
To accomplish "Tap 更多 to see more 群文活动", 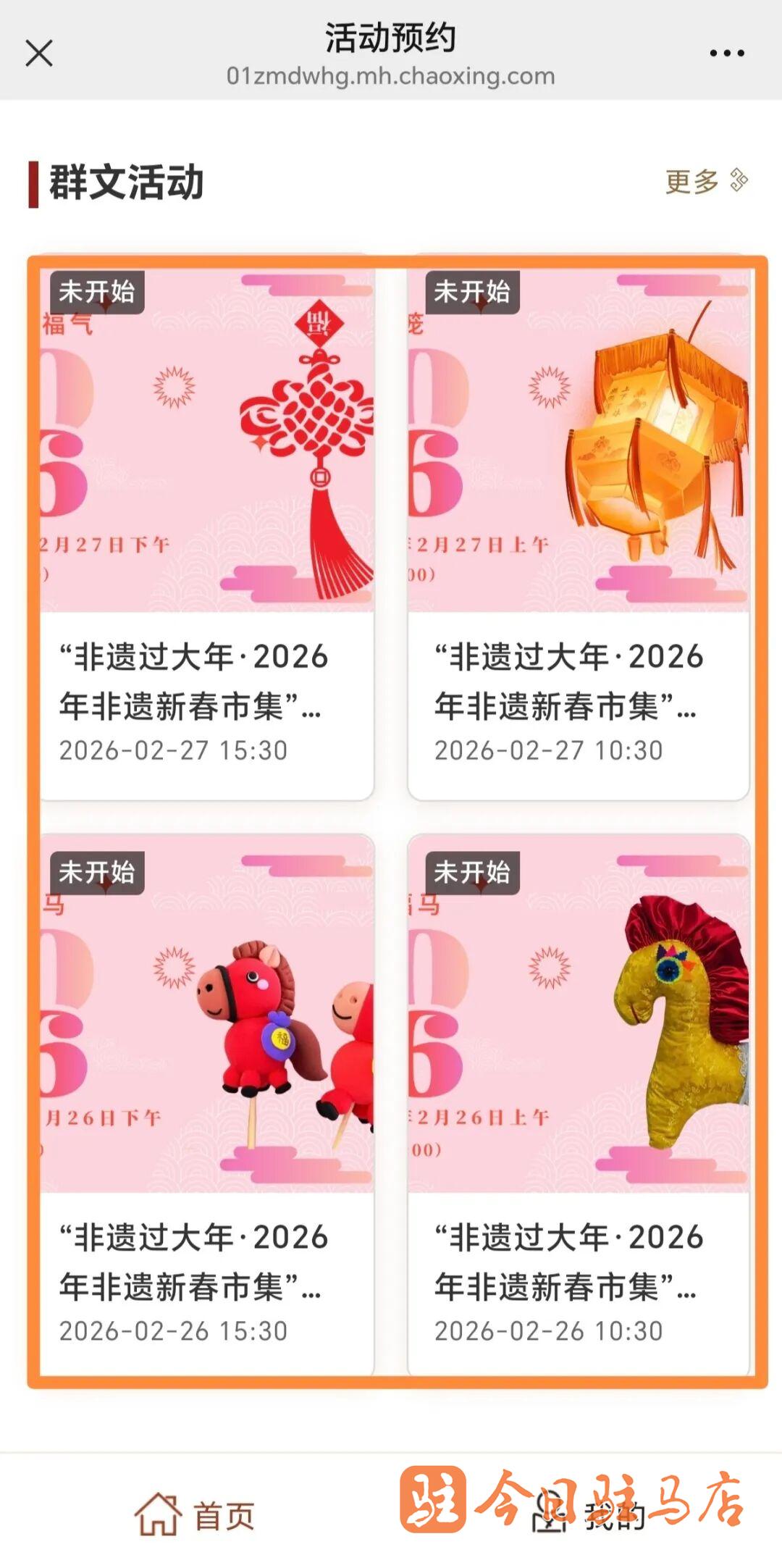I will (x=705, y=181).
